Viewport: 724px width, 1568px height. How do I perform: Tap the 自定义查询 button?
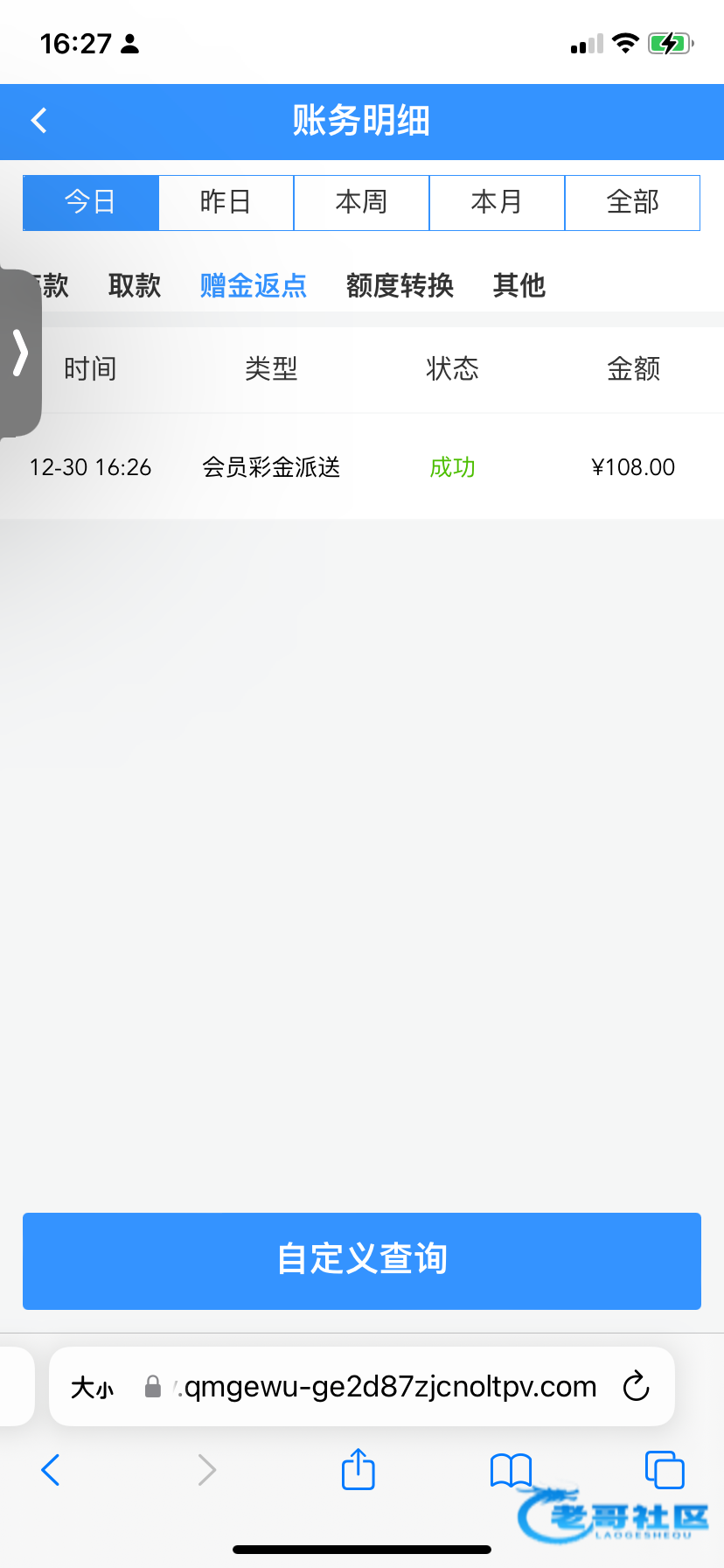click(362, 1261)
